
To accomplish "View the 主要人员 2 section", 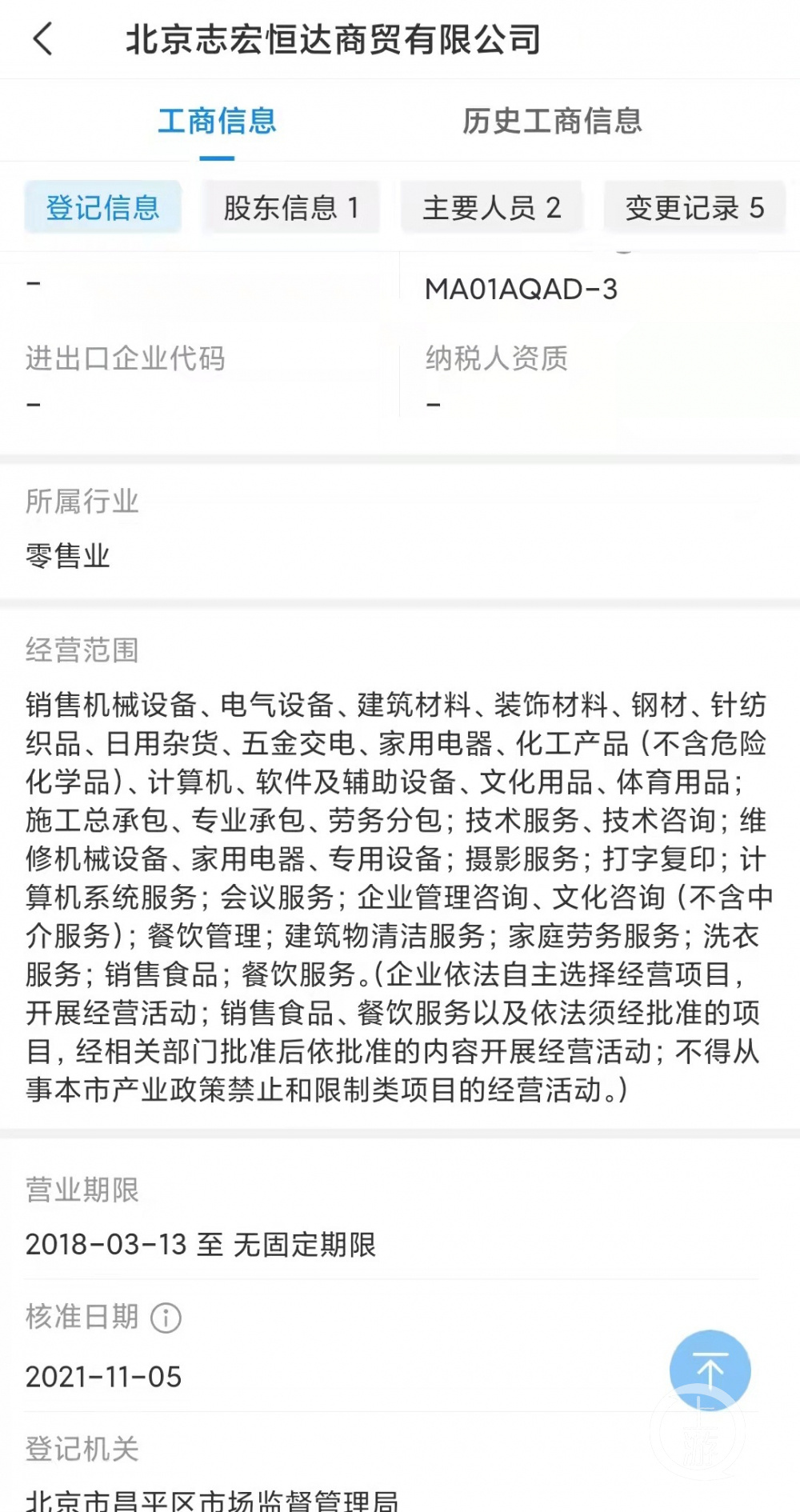I will point(491,208).
